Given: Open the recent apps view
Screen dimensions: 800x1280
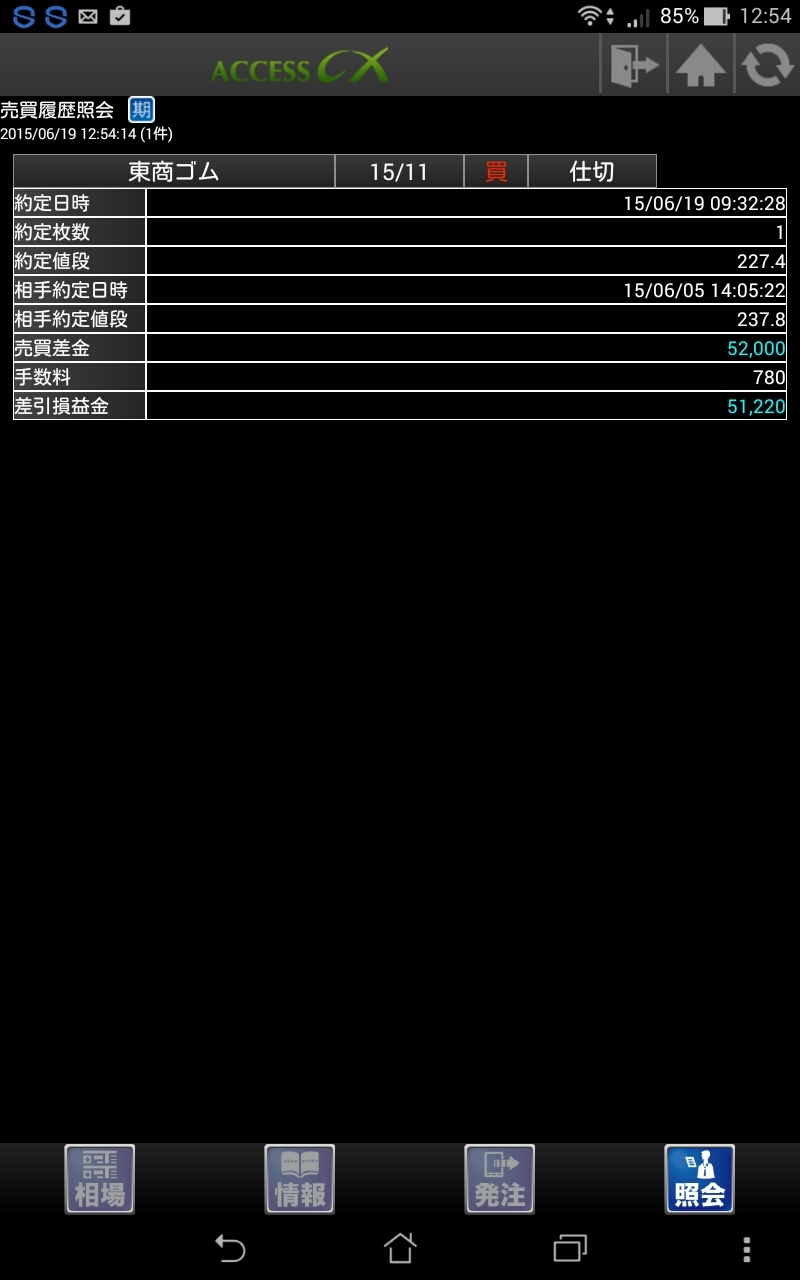Looking at the screenshot, I should [570, 1248].
